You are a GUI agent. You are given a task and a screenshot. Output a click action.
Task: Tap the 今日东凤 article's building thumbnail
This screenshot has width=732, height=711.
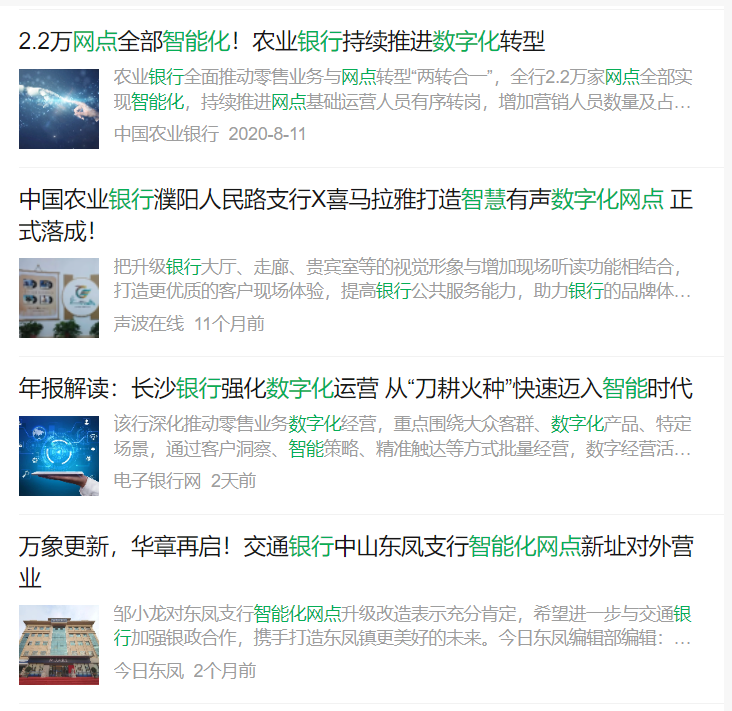tap(59, 645)
